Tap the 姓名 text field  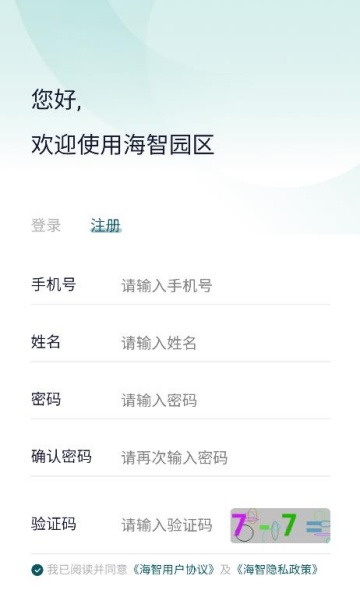[x=225, y=342]
